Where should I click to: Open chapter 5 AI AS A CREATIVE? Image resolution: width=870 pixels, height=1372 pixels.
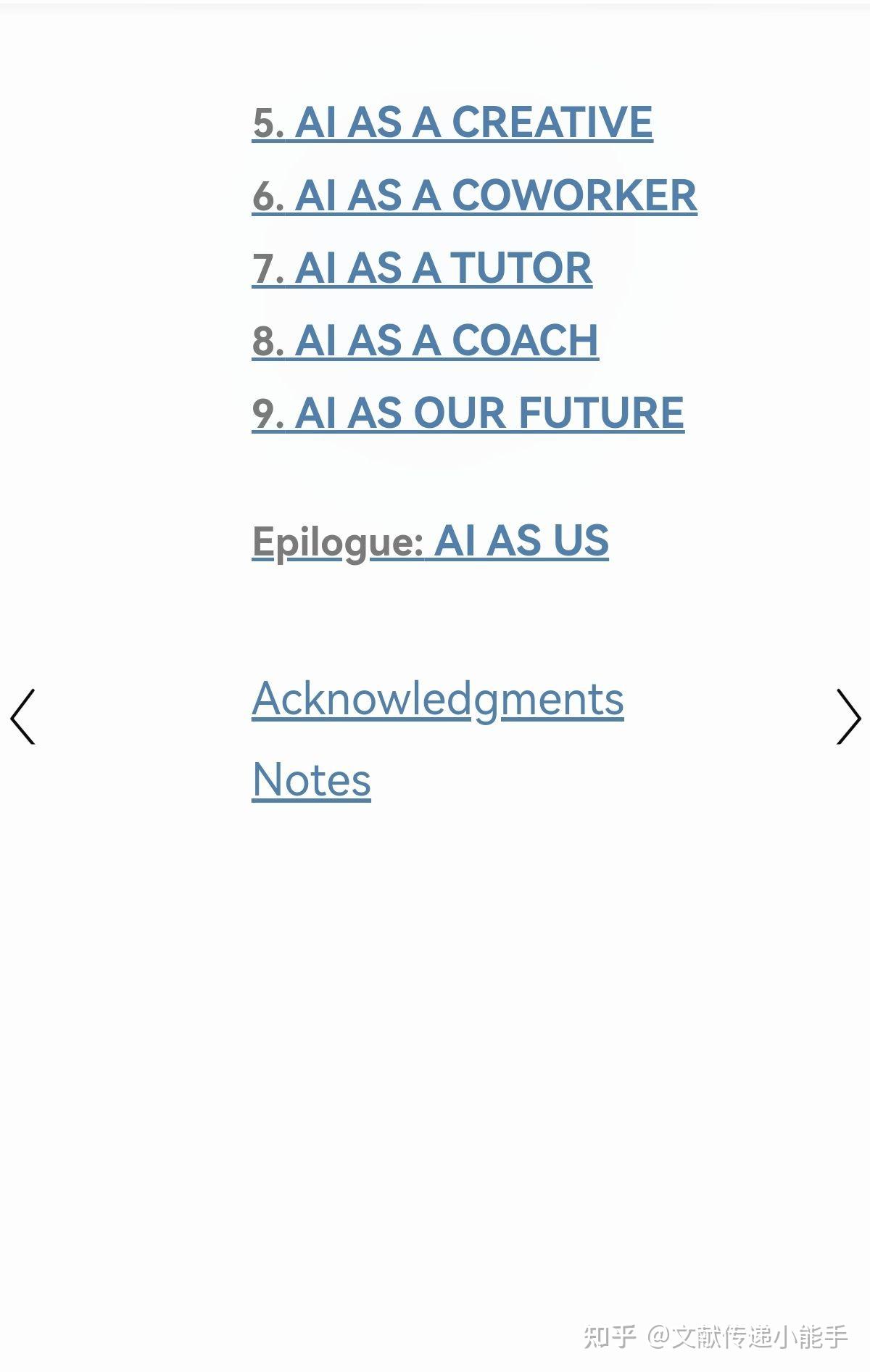[x=452, y=122]
